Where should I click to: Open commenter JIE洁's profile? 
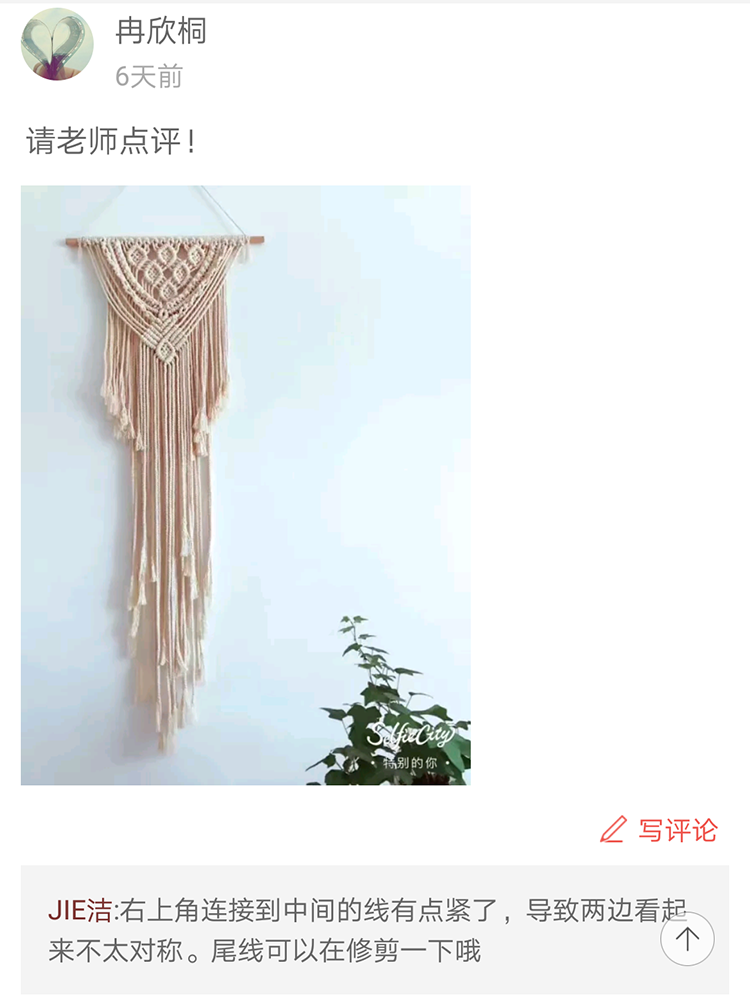(80, 911)
